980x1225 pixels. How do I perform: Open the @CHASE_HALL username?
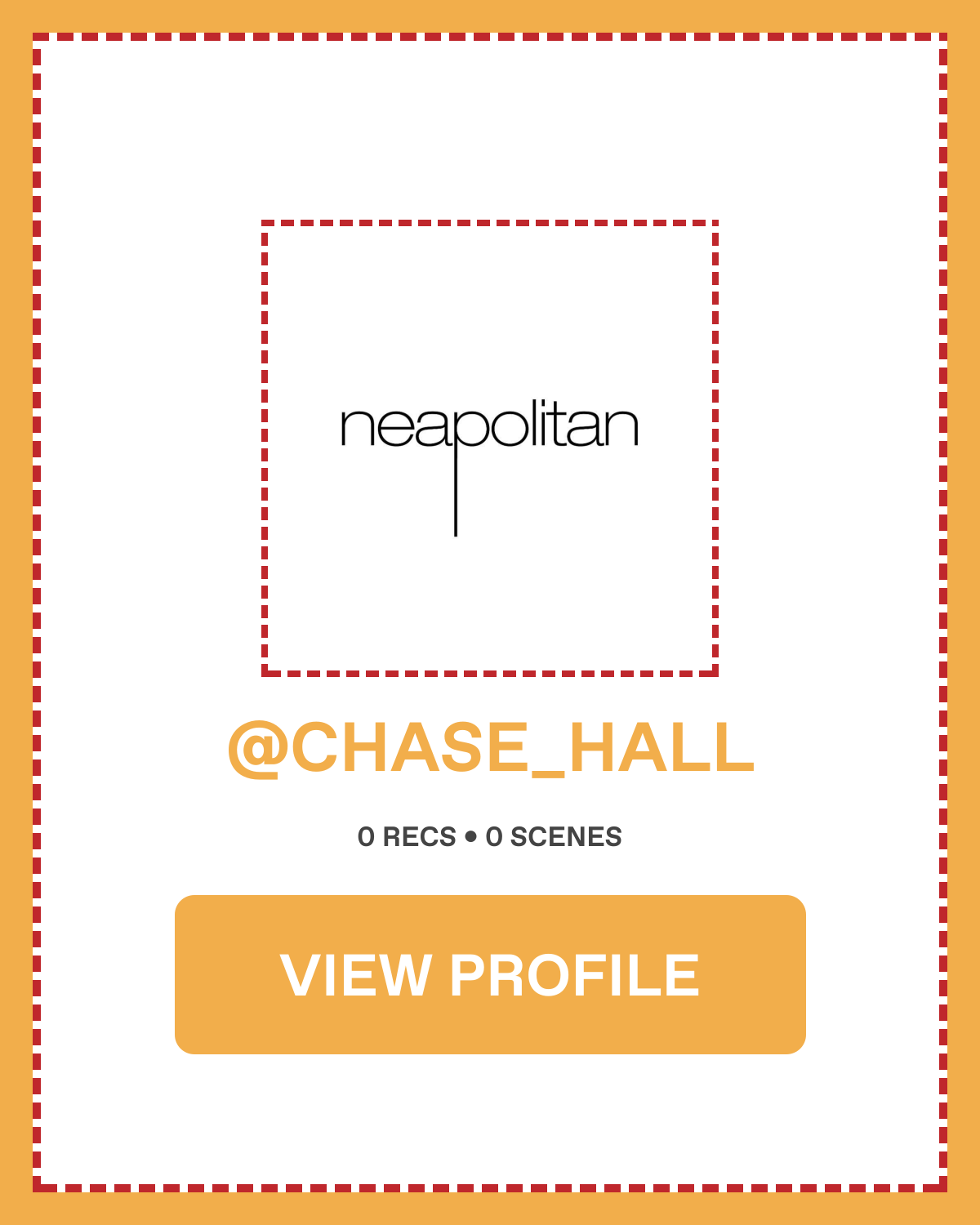(x=490, y=747)
